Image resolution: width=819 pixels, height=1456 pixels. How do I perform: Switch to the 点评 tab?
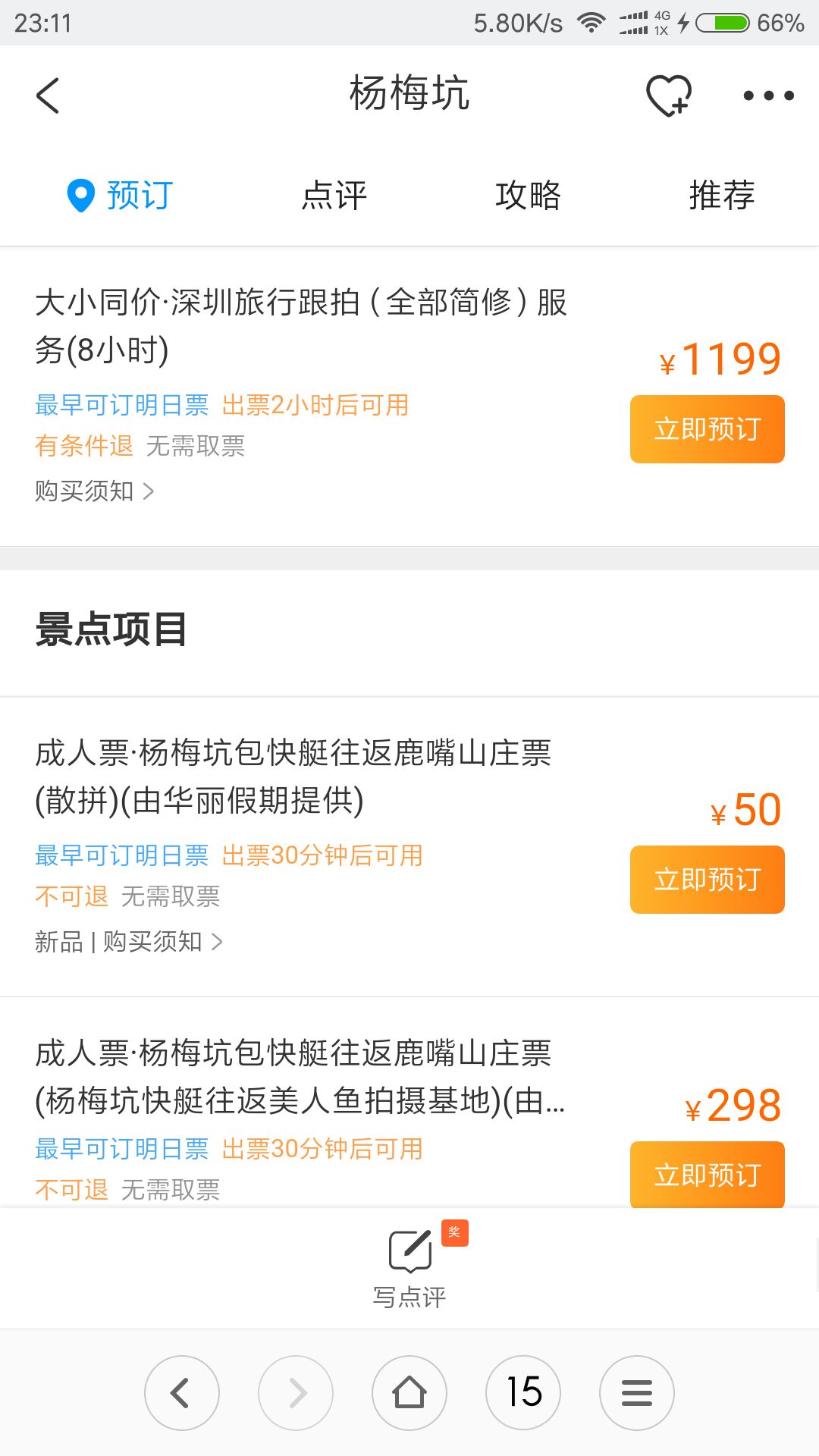(334, 196)
